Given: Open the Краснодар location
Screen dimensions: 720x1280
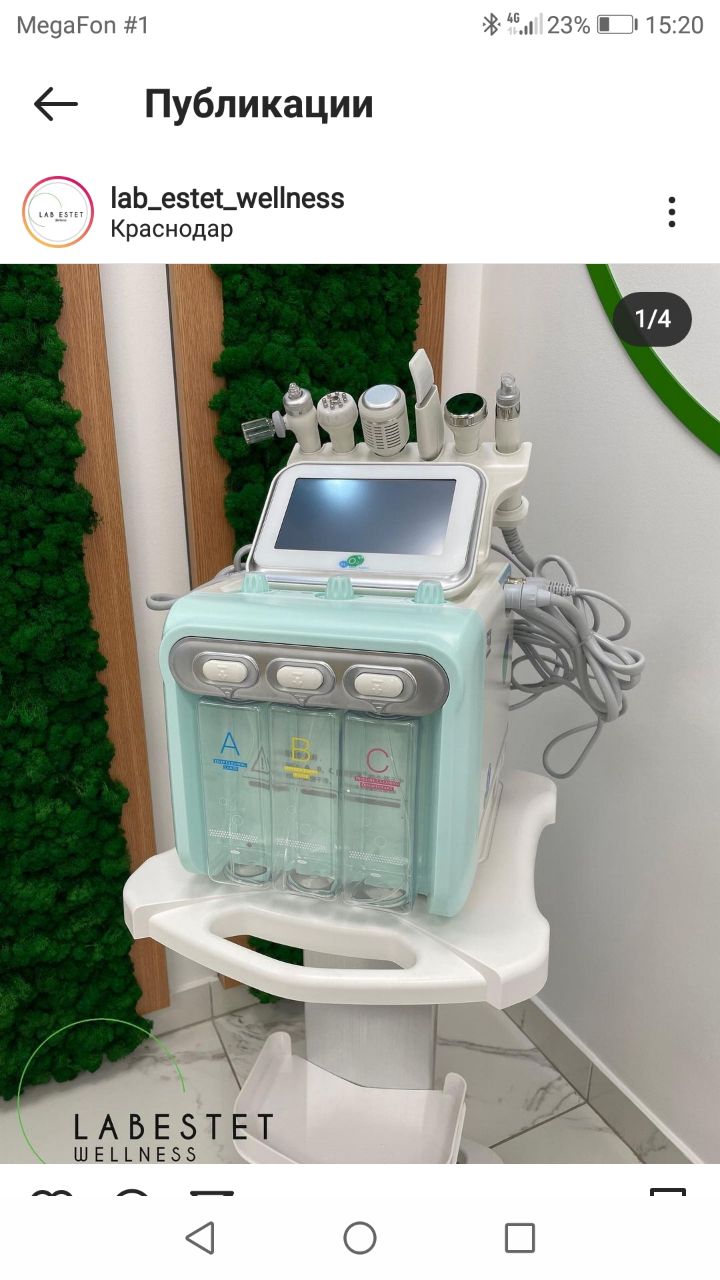Looking at the screenshot, I should click(172, 229).
